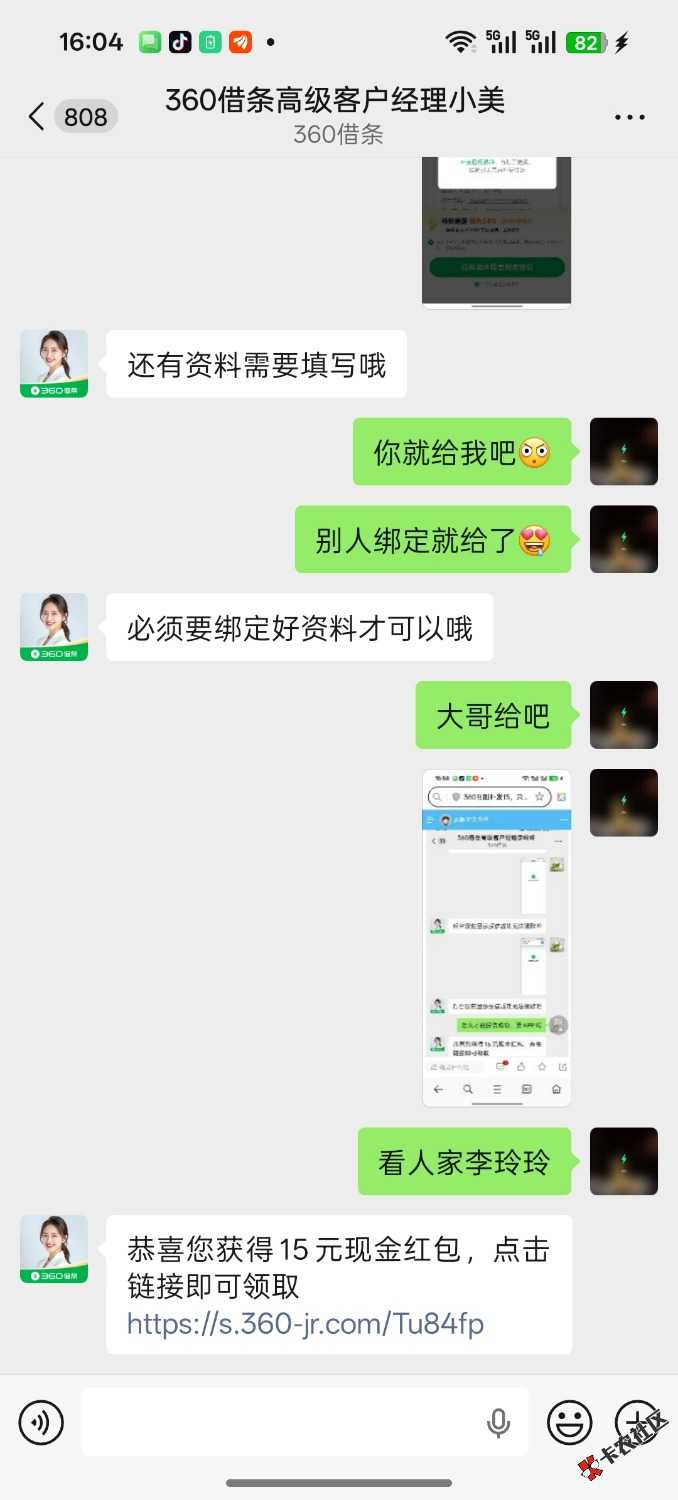Screen dimensions: 678x1500
Task: Go back to the chat list
Action: pyautogui.click(x=38, y=117)
